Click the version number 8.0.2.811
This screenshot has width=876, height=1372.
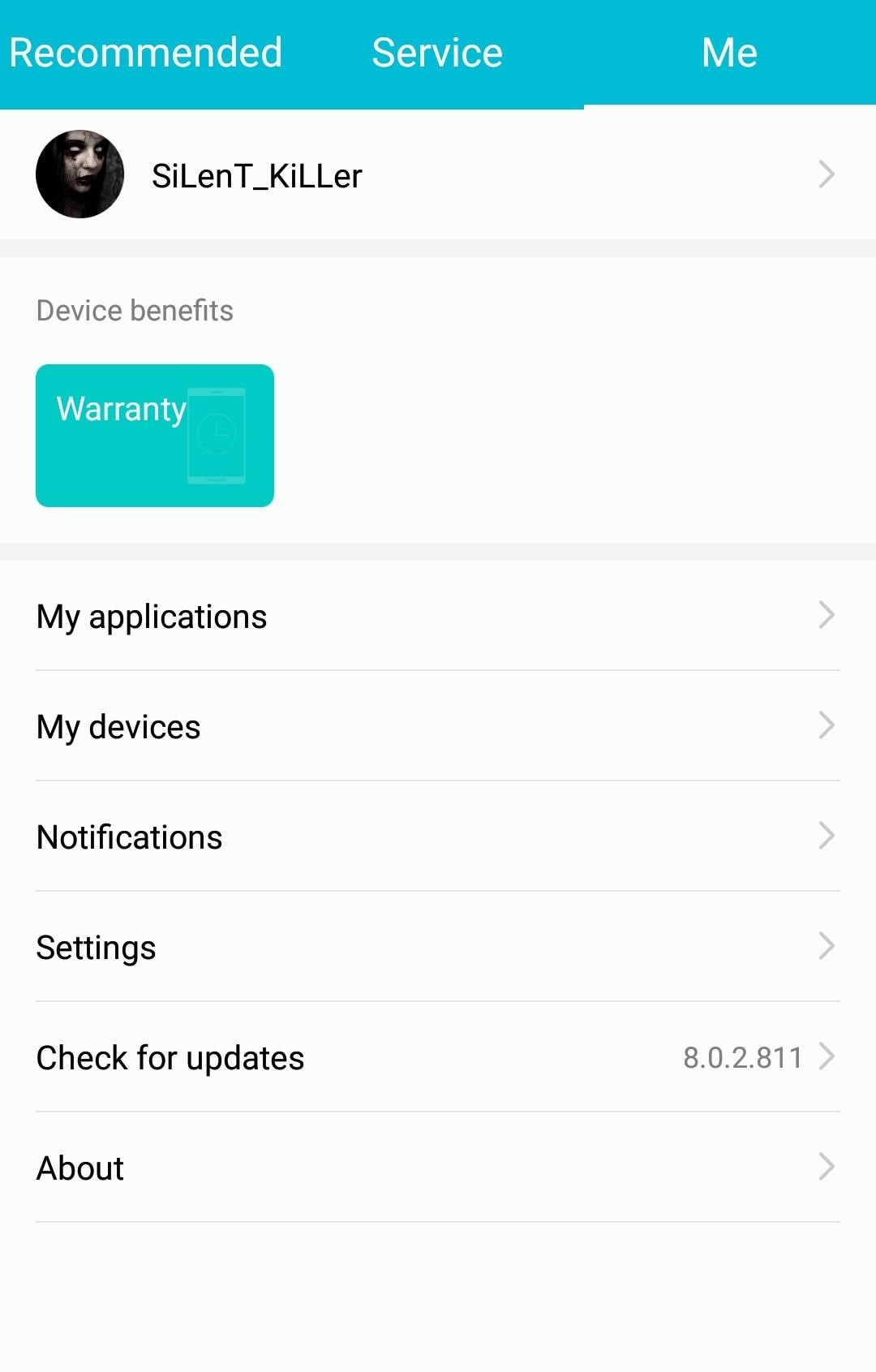(742, 1057)
